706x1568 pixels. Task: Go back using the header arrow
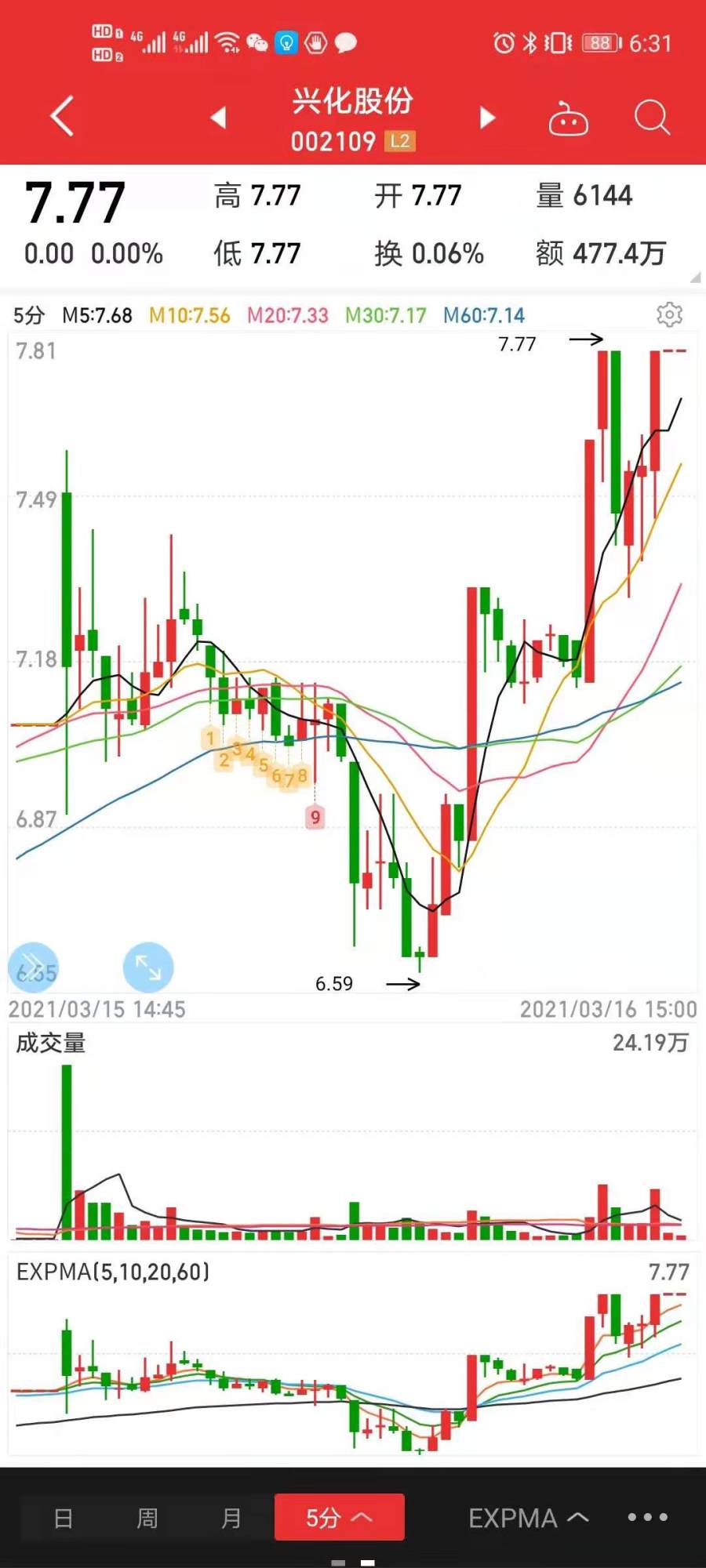point(62,117)
